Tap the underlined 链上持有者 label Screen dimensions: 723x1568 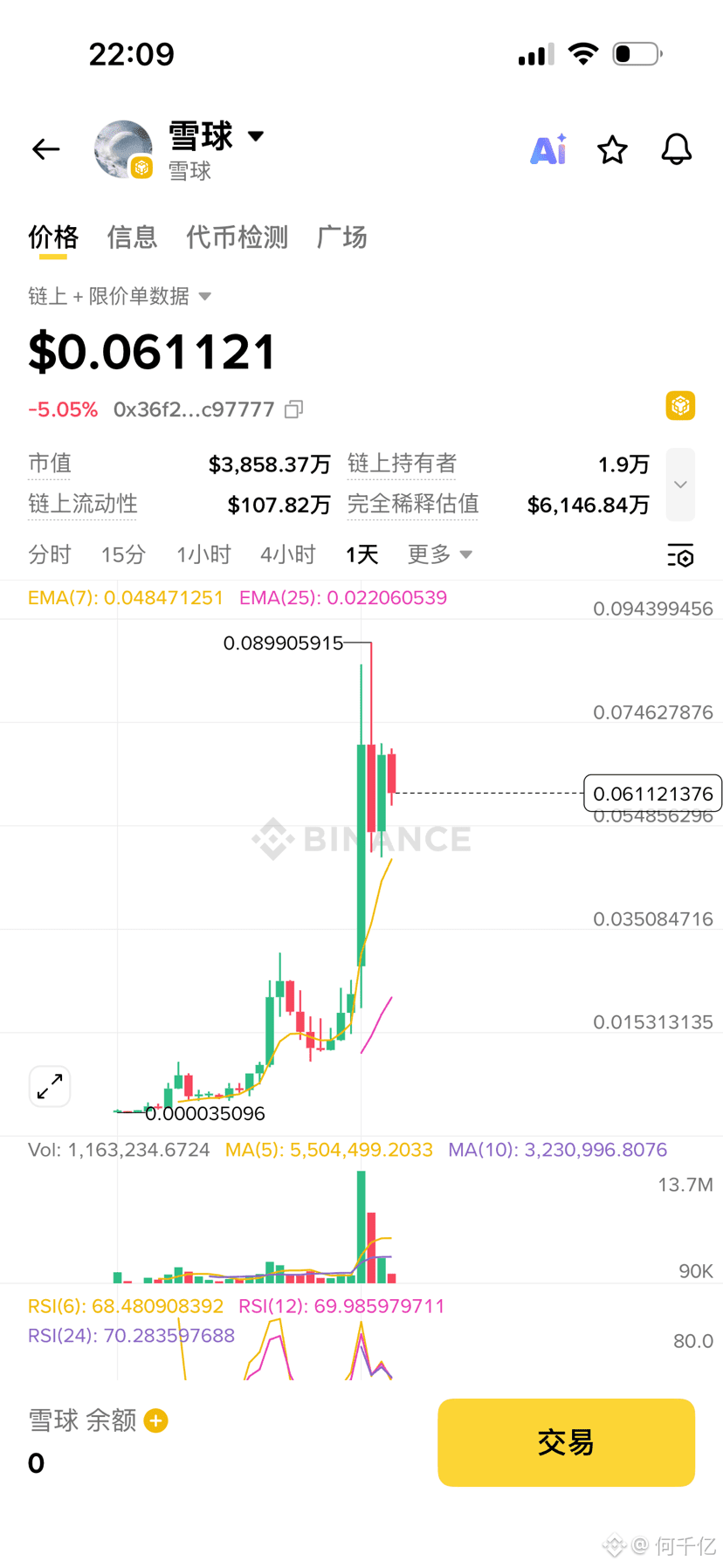pos(402,464)
